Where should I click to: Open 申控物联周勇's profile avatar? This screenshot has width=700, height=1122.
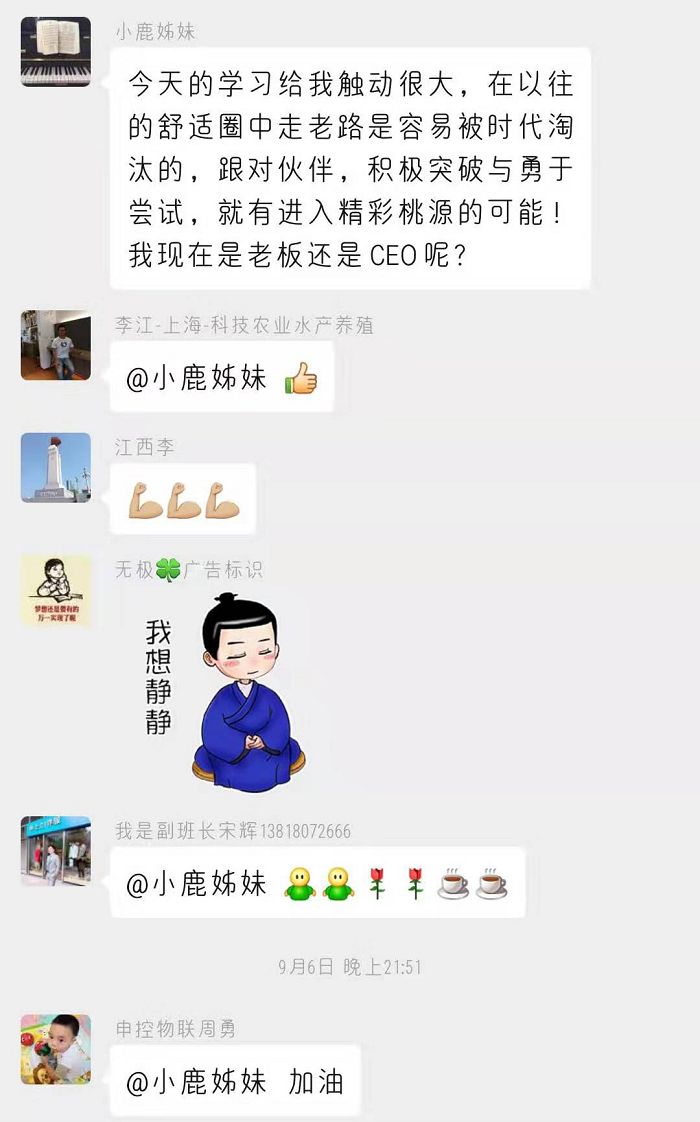click(56, 1050)
